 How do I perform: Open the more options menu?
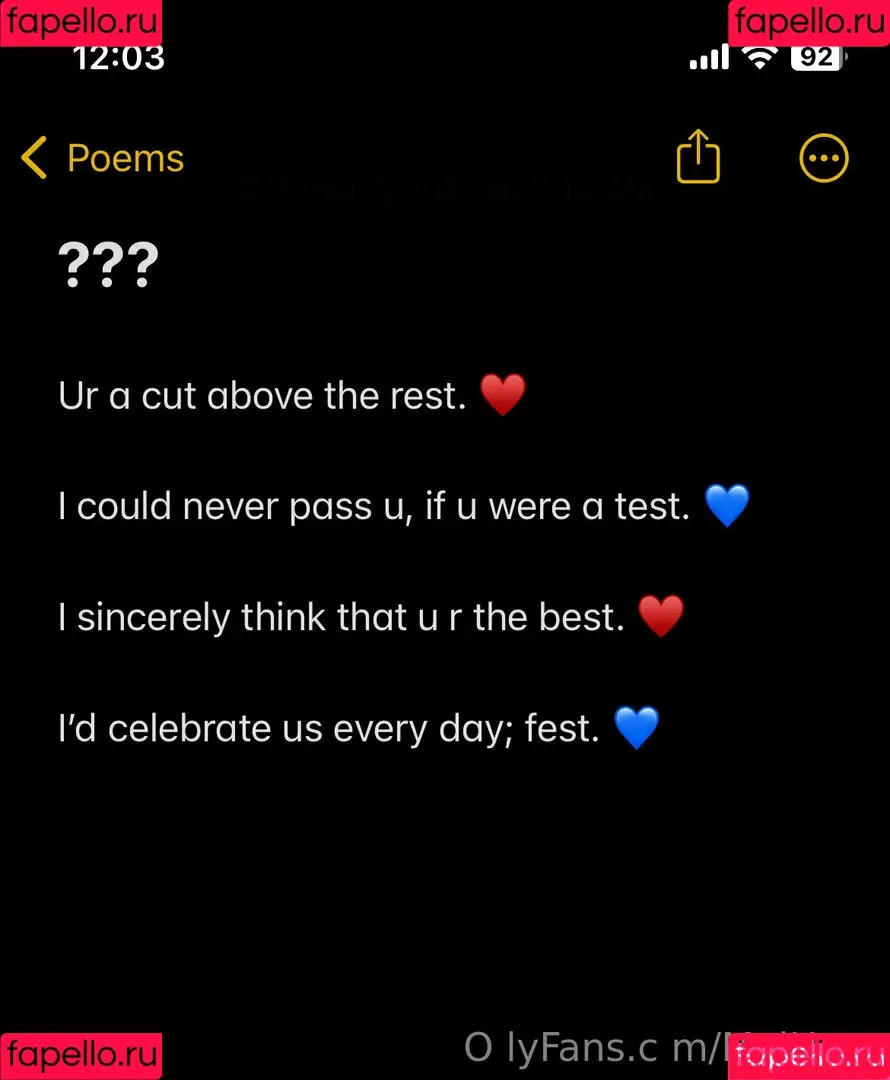(824, 158)
